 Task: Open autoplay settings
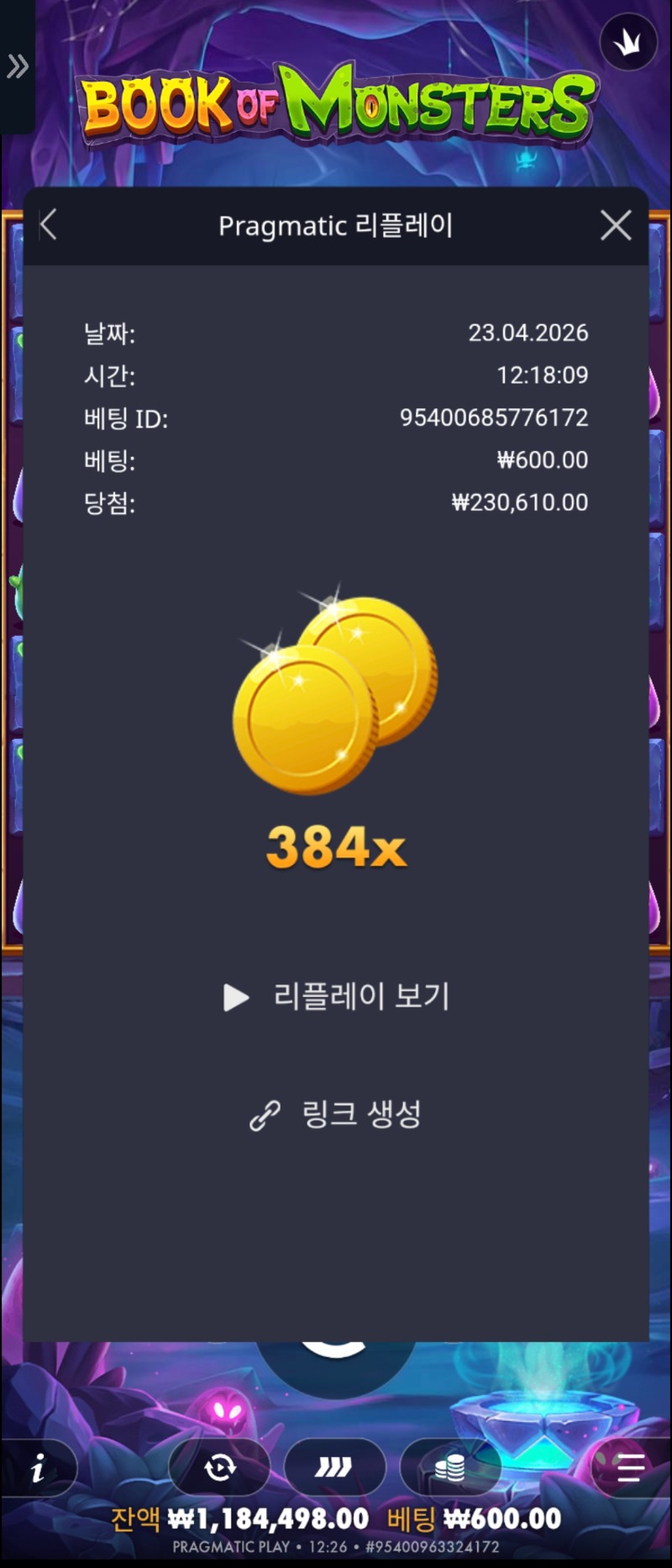click(220, 1468)
